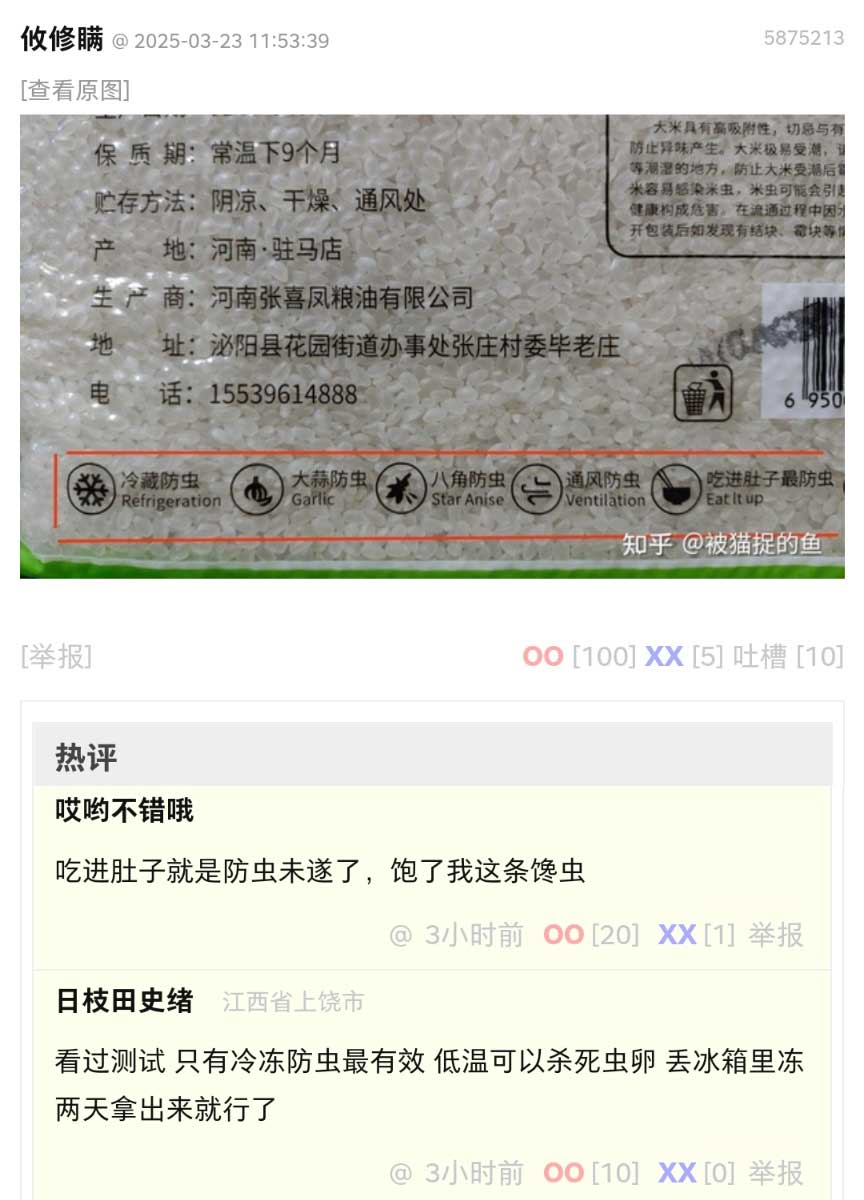864x1200 pixels.
Task: Open the 吐槽 comments section
Action: [x=760, y=657]
